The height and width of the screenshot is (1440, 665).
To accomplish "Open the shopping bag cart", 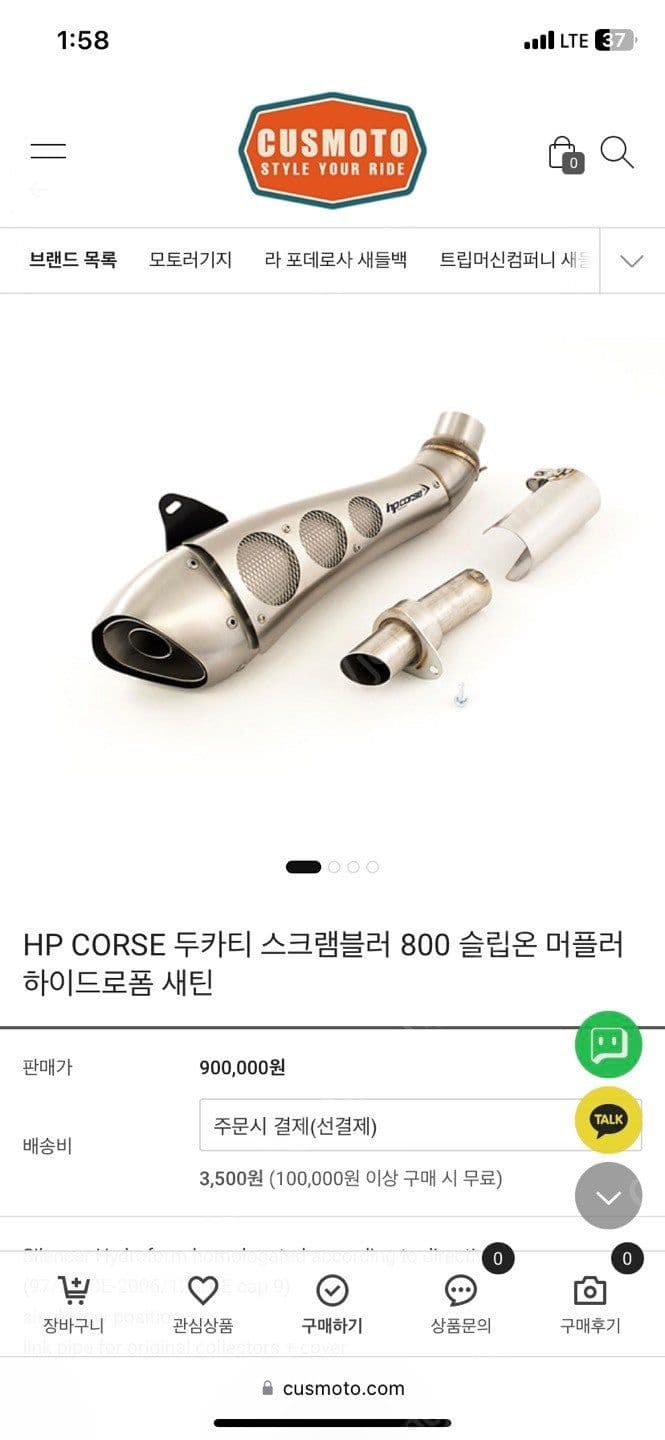I will [564, 154].
